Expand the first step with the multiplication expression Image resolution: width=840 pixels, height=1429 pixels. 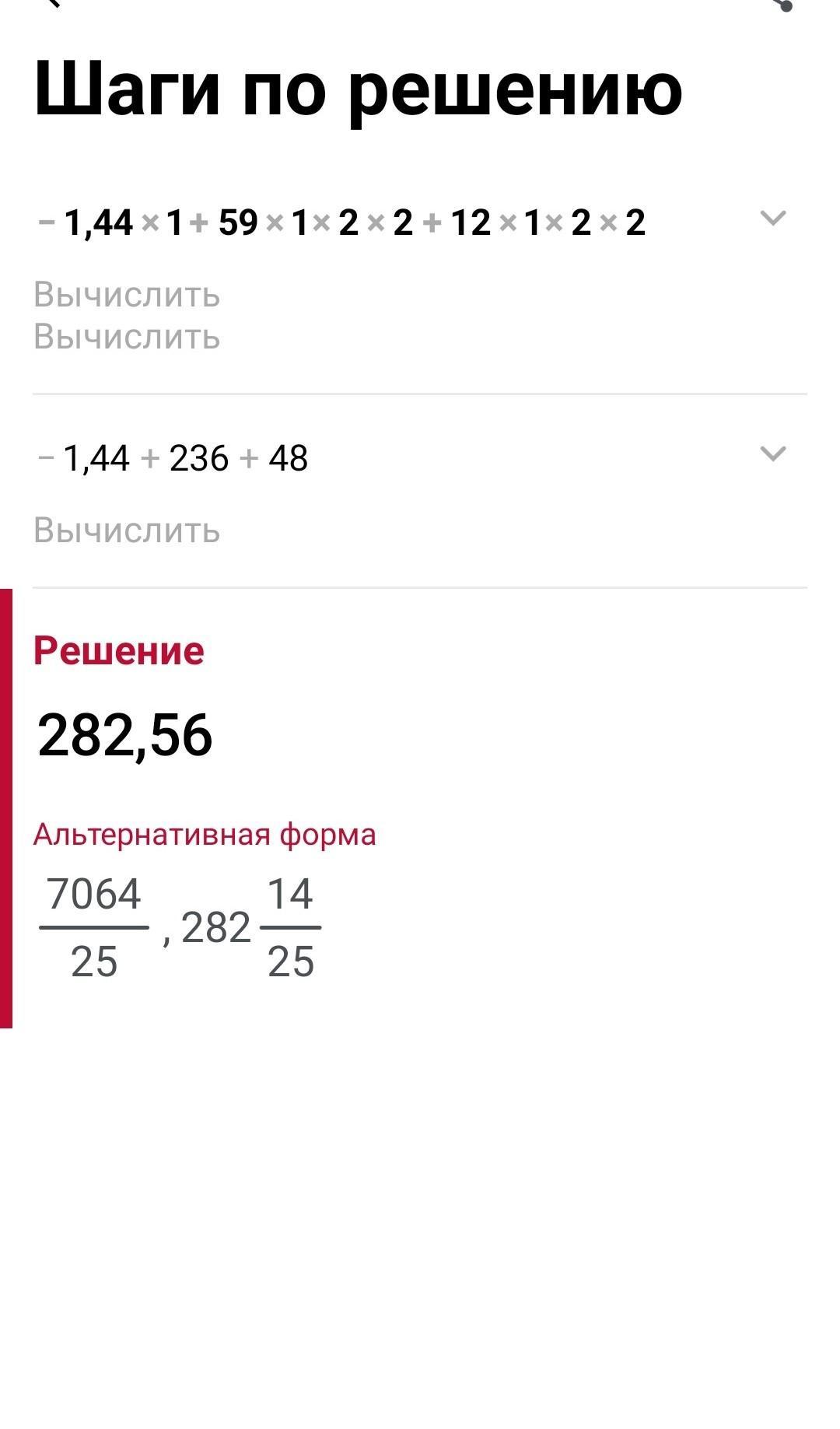(x=772, y=219)
